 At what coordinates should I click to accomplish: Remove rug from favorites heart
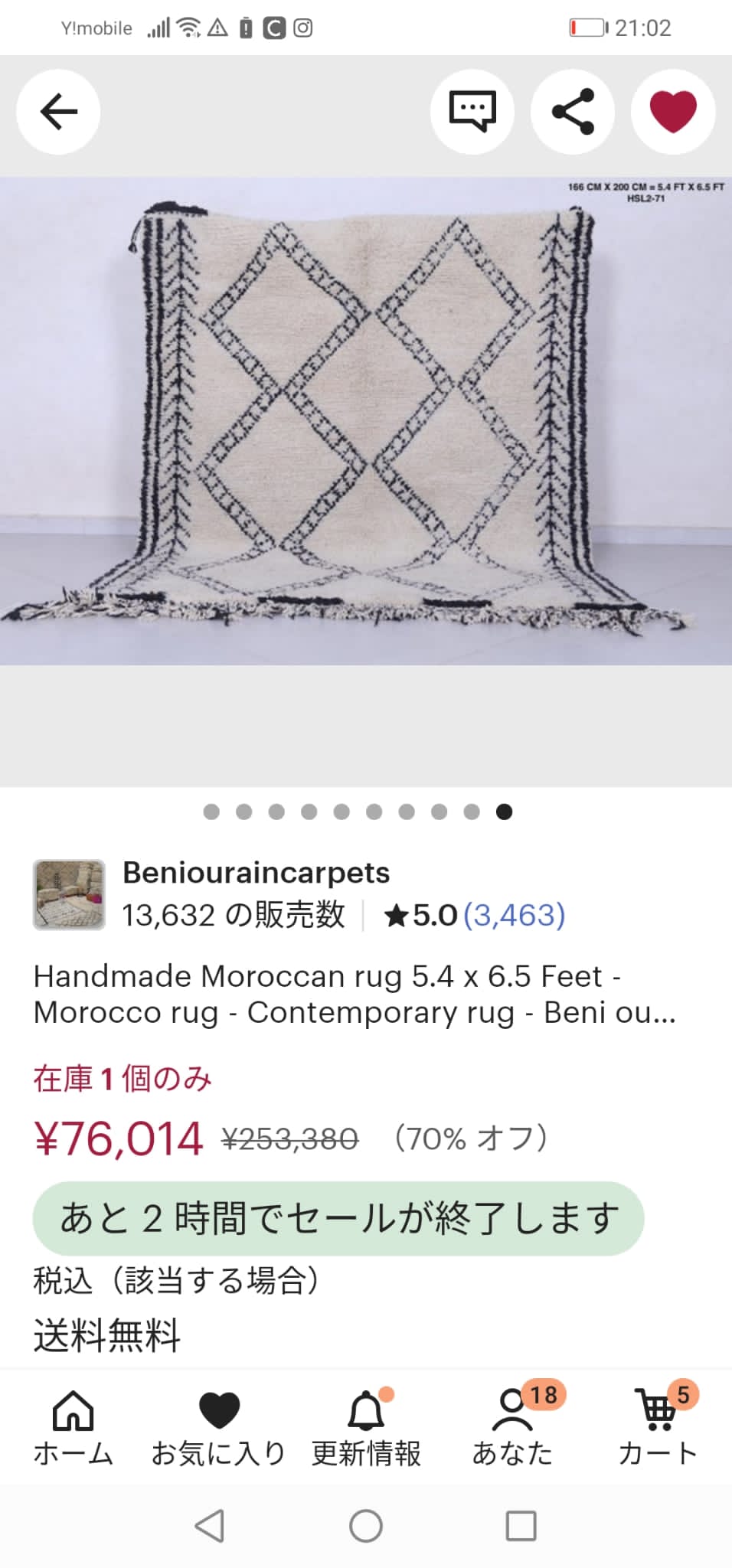[x=672, y=112]
